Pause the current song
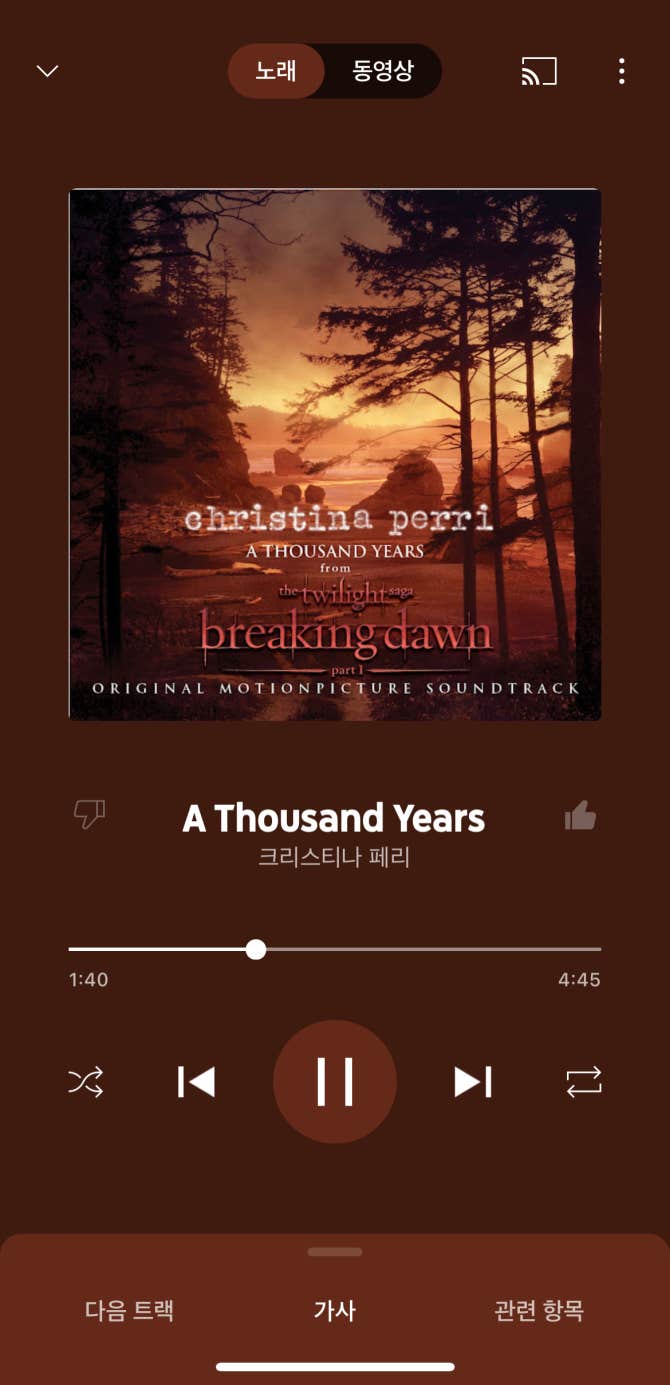 (x=335, y=1081)
